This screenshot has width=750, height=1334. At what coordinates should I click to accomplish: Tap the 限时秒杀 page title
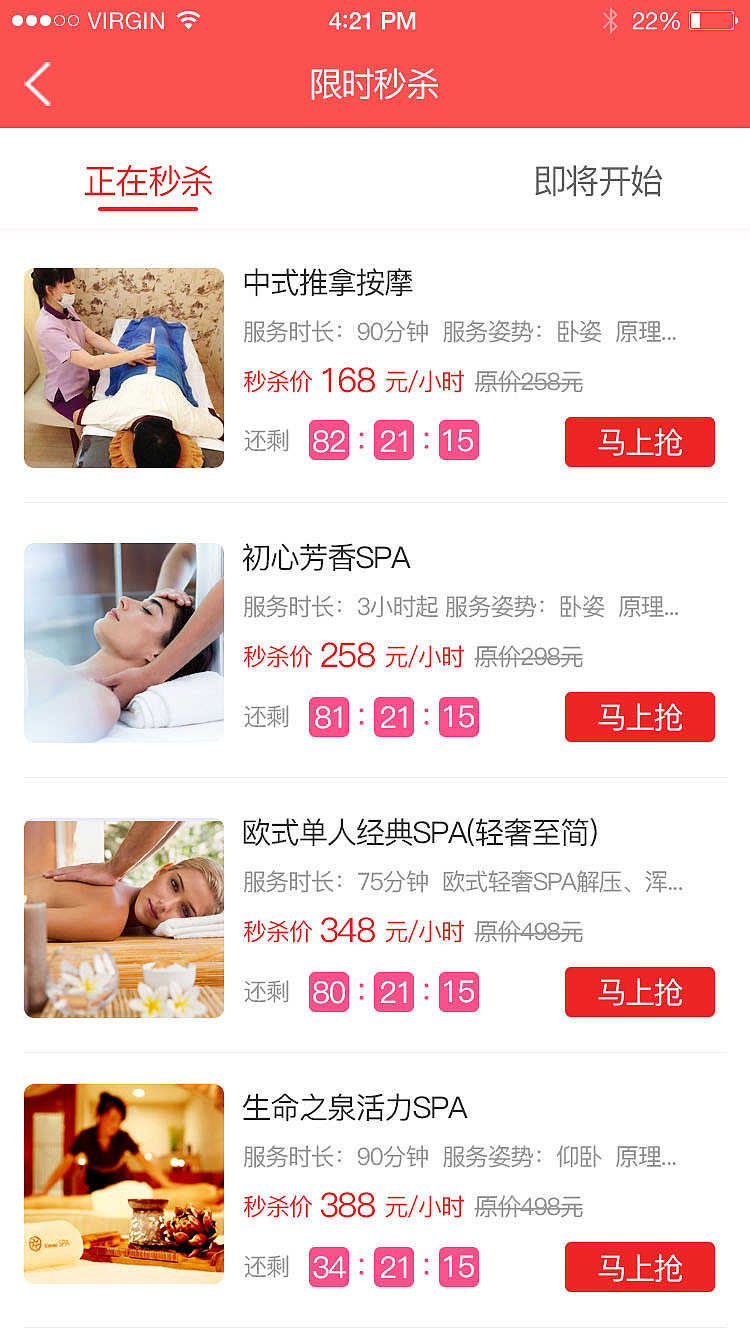[374, 86]
